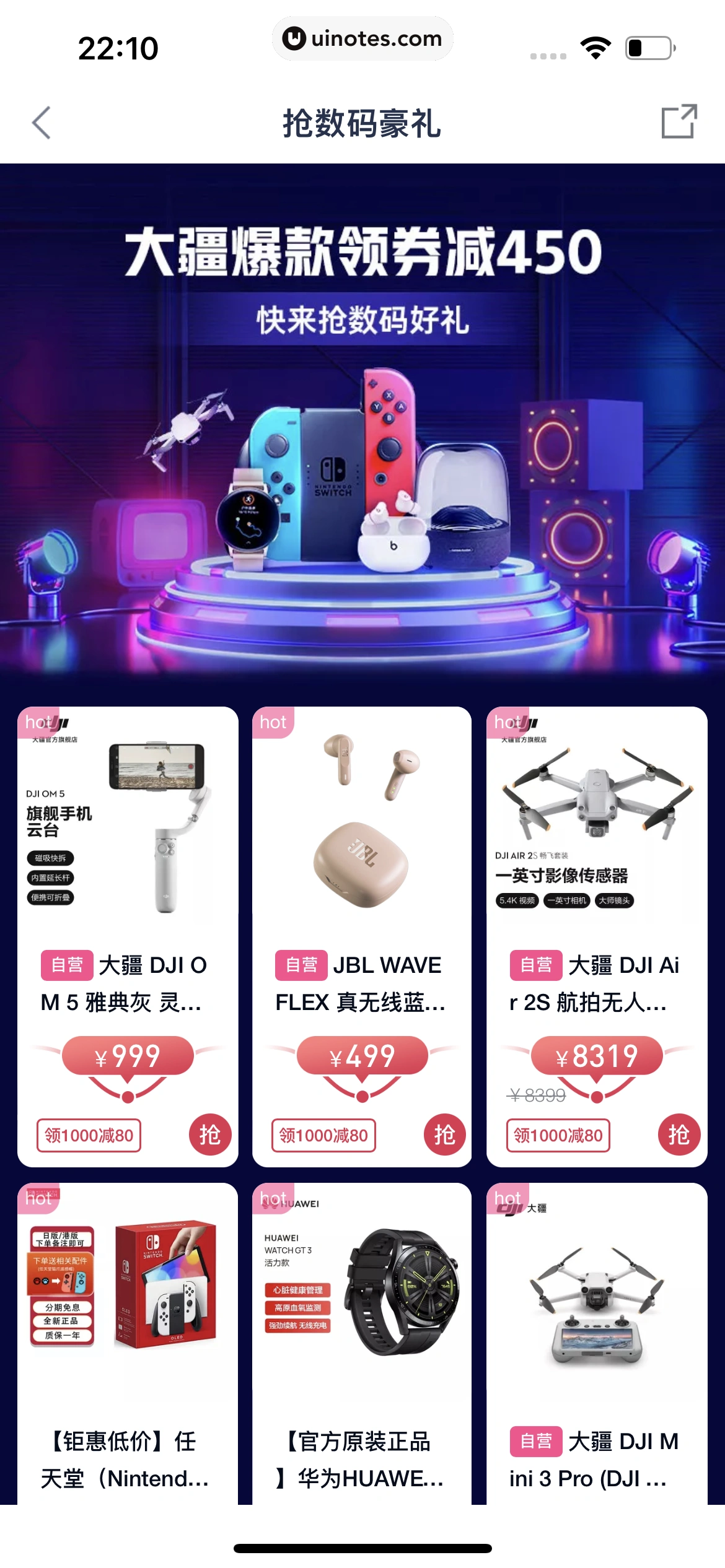Claim 领1000减80 coupon on JBL WAVE FLEX

tap(323, 1135)
